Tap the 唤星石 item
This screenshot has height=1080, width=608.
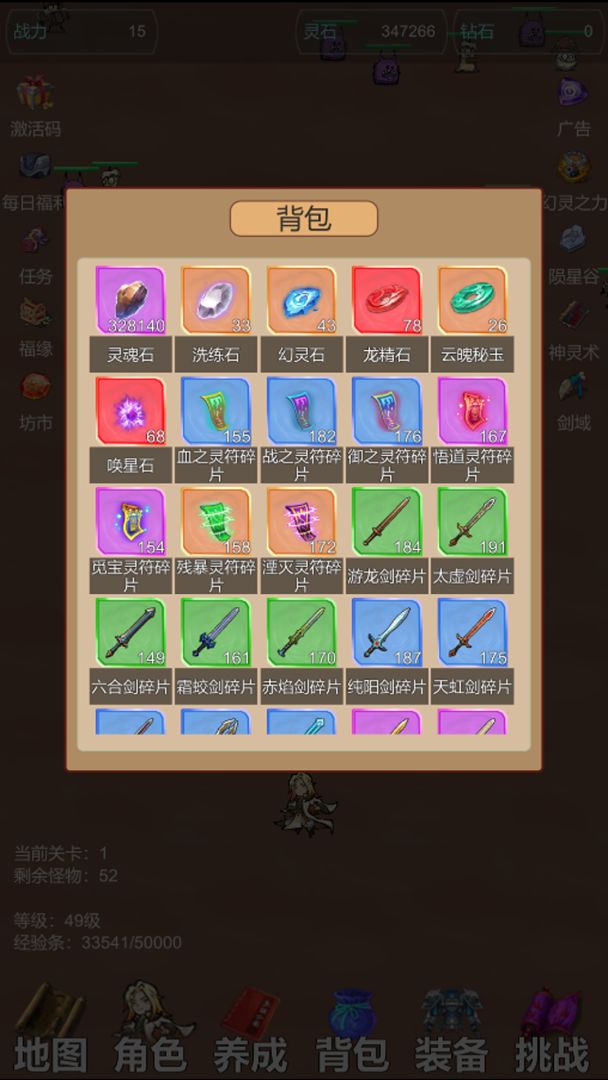(x=130, y=411)
